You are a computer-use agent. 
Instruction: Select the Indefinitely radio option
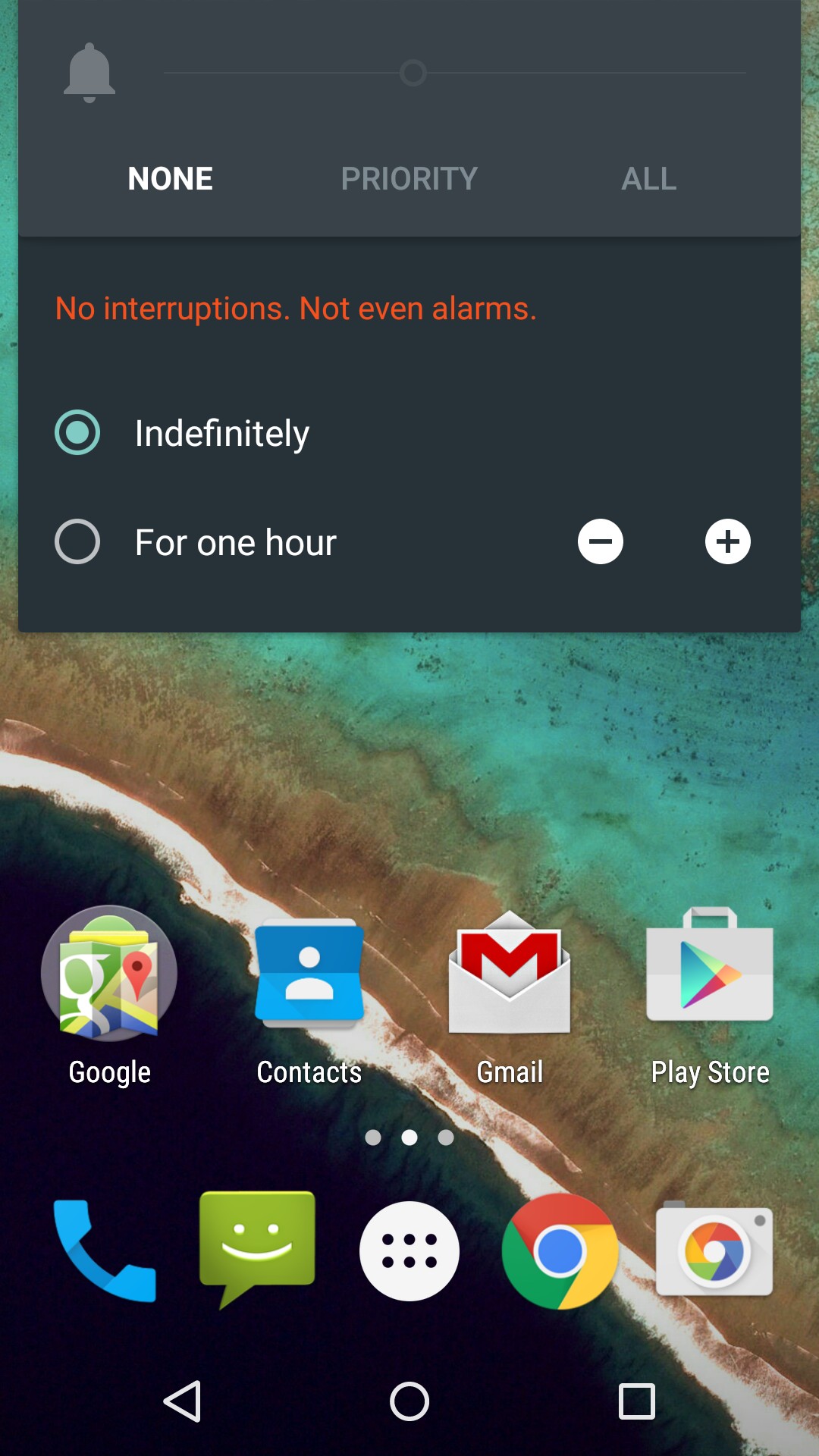tap(77, 433)
